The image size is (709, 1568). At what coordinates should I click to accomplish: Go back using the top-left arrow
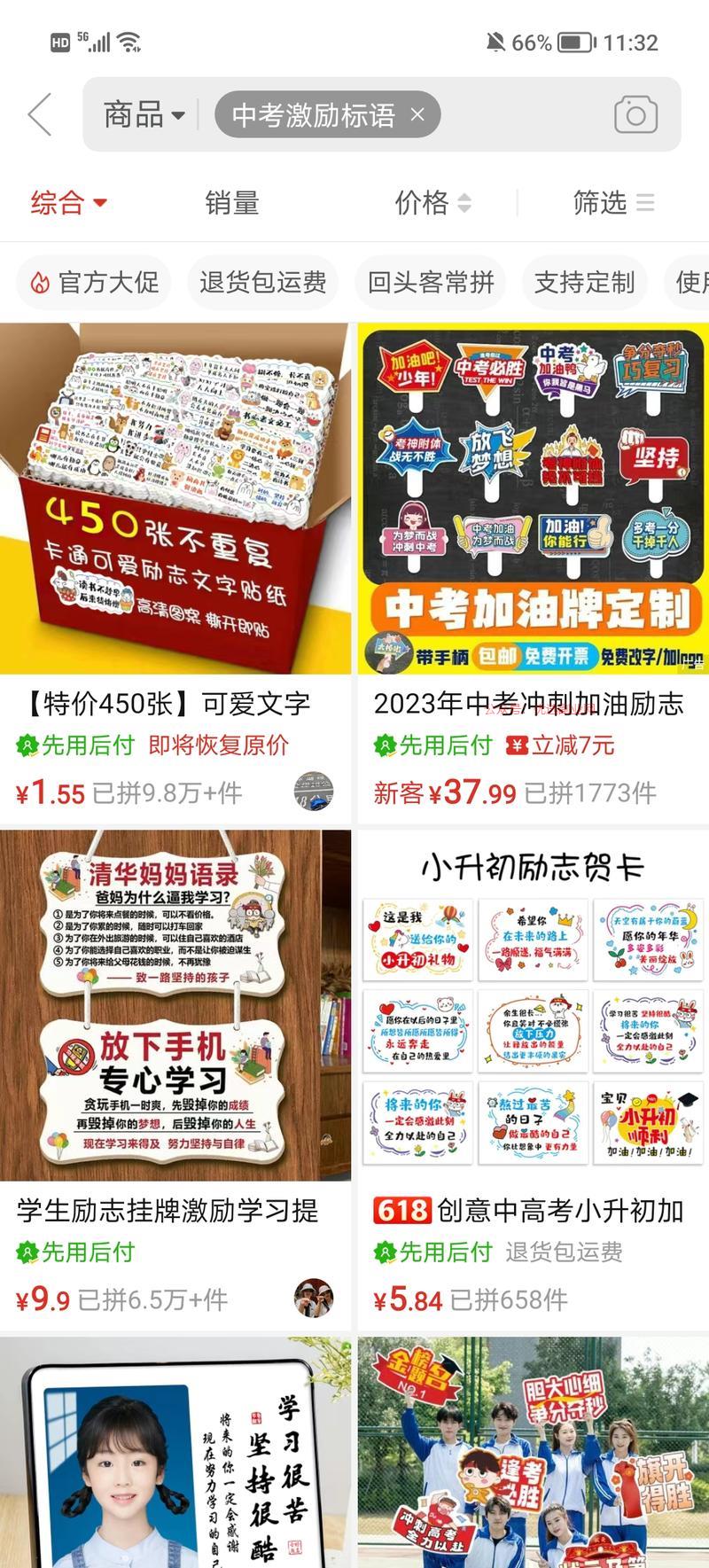(x=40, y=114)
